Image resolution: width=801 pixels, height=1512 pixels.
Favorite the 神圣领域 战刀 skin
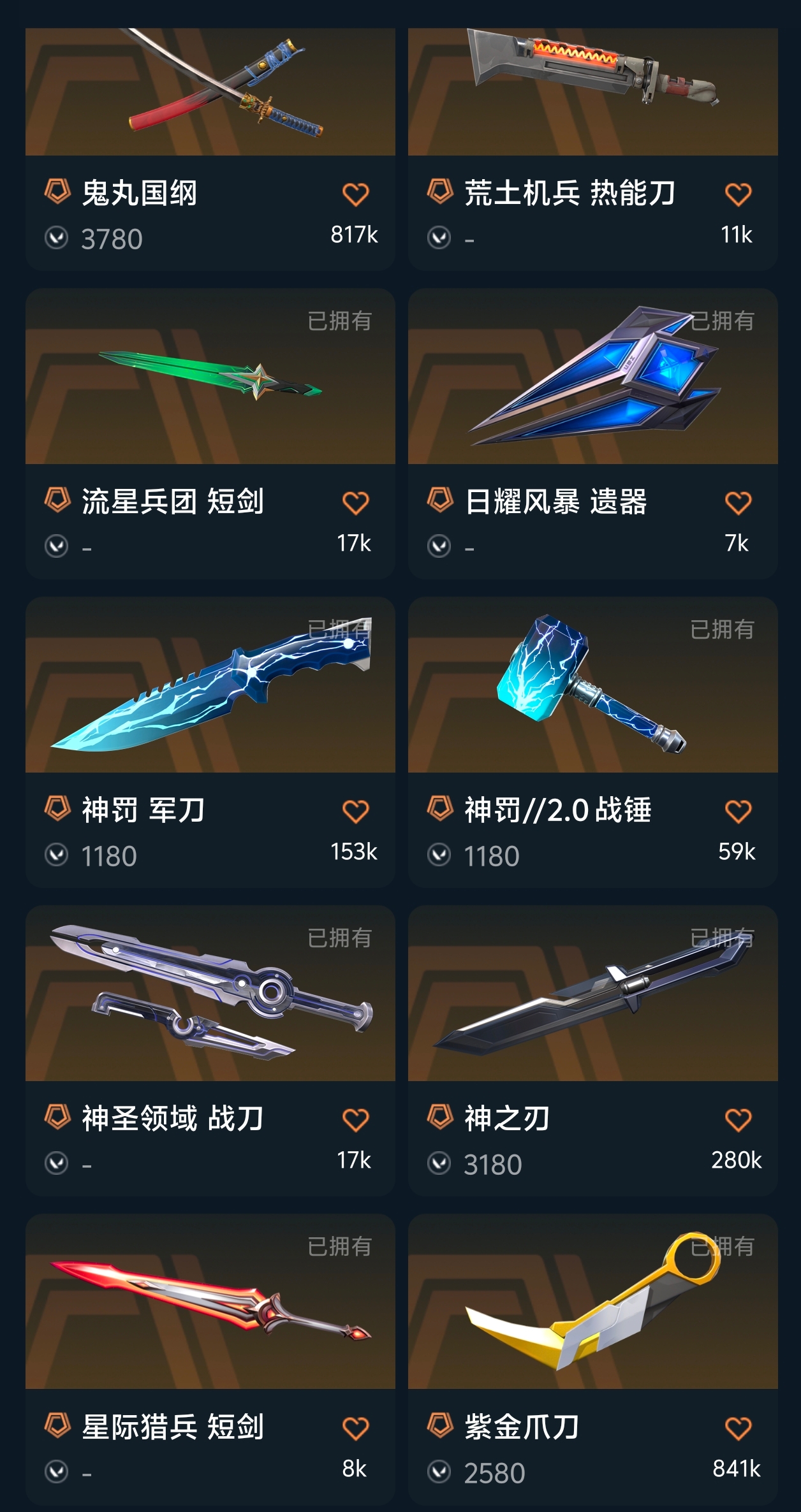tap(355, 1120)
